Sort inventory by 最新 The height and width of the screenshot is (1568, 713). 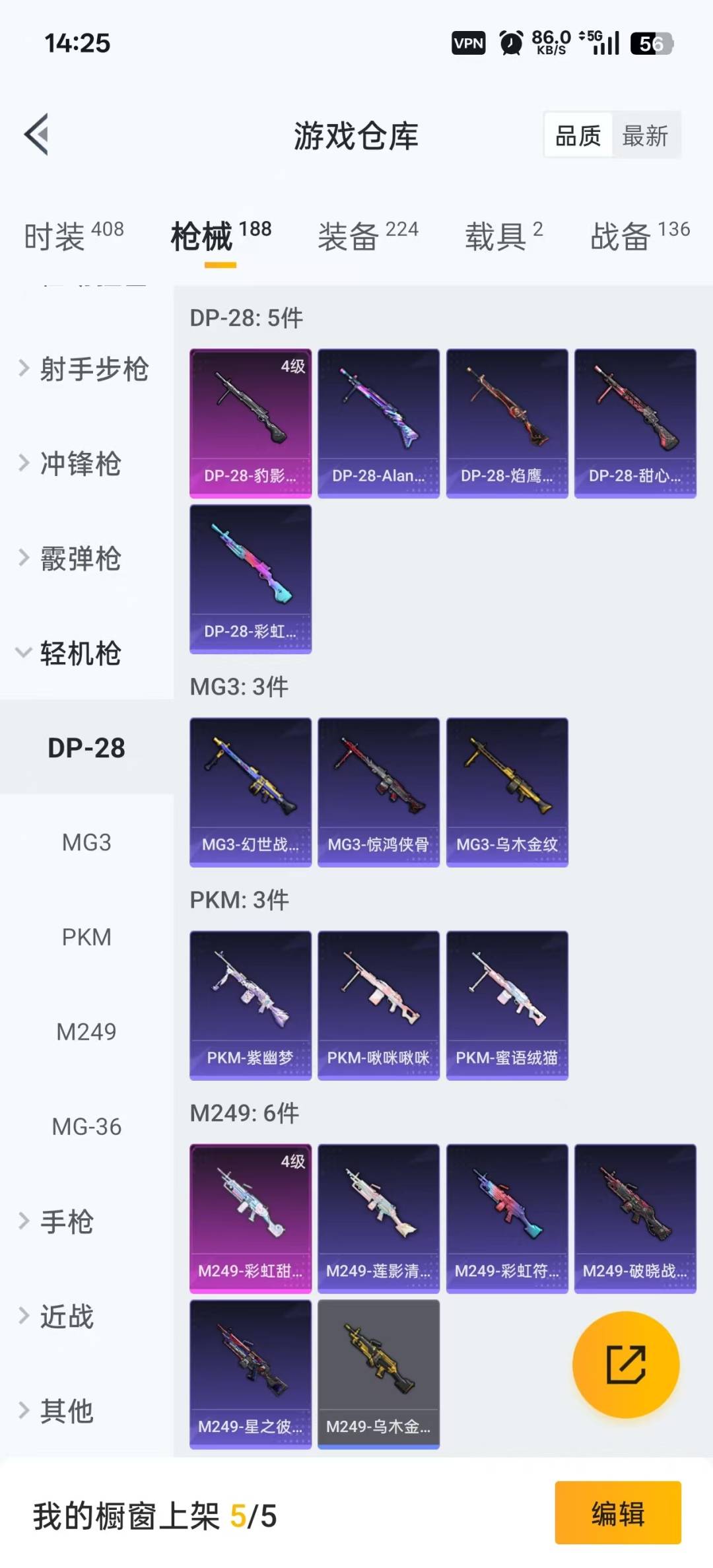pyautogui.click(x=645, y=136)
